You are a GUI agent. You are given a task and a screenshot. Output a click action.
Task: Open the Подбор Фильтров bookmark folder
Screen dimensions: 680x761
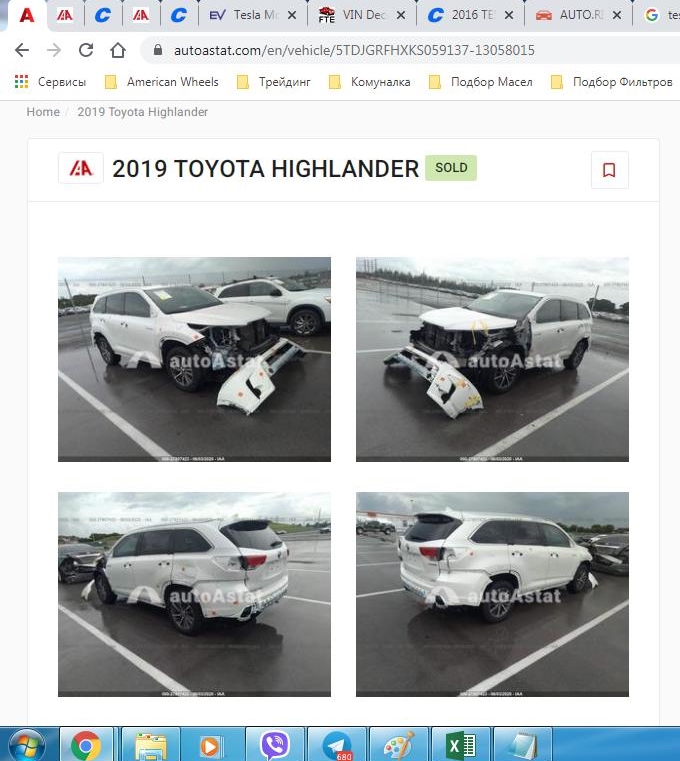(611, 82)
